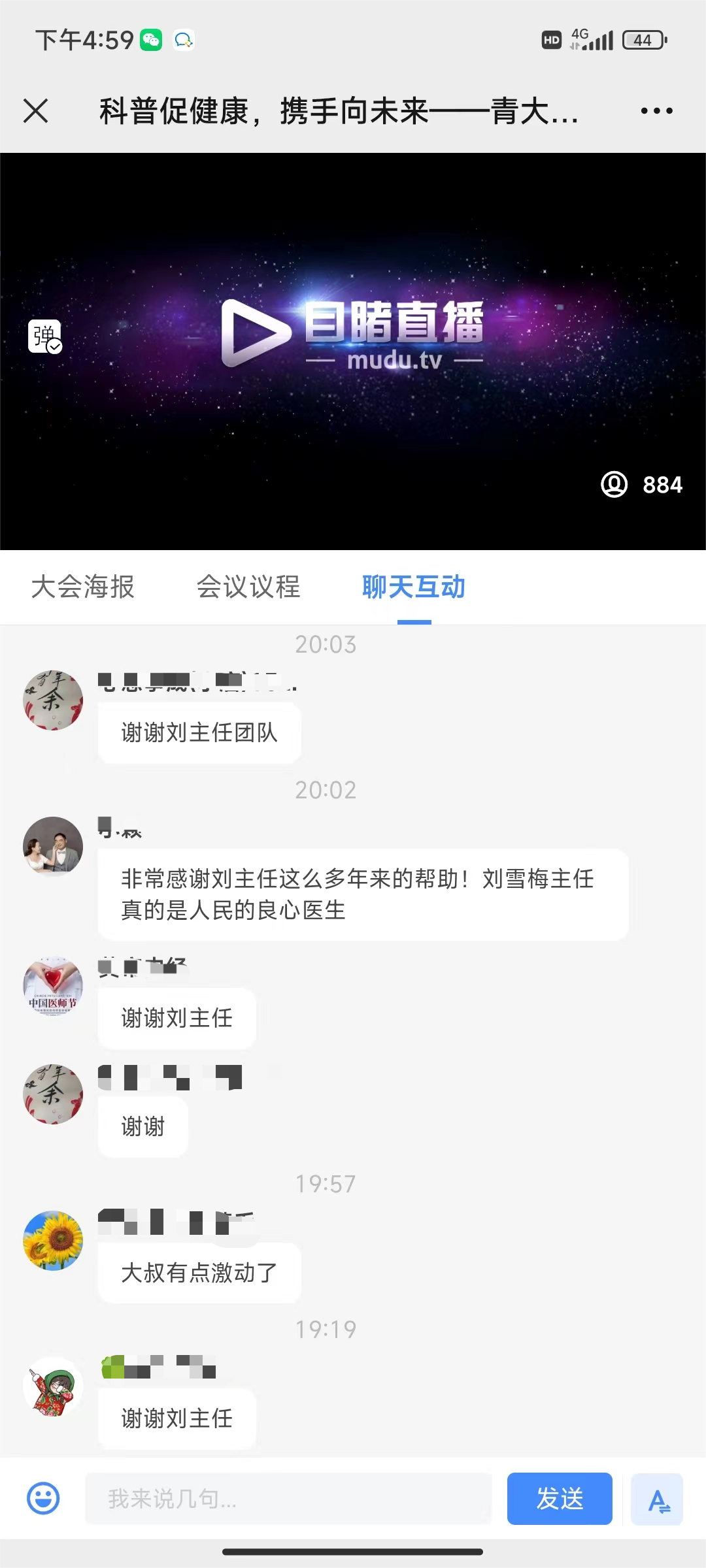The width and height of the screenshot is (706, 1568).
Task: Switch to the 大会海报 tab
Action: [83, 587]
